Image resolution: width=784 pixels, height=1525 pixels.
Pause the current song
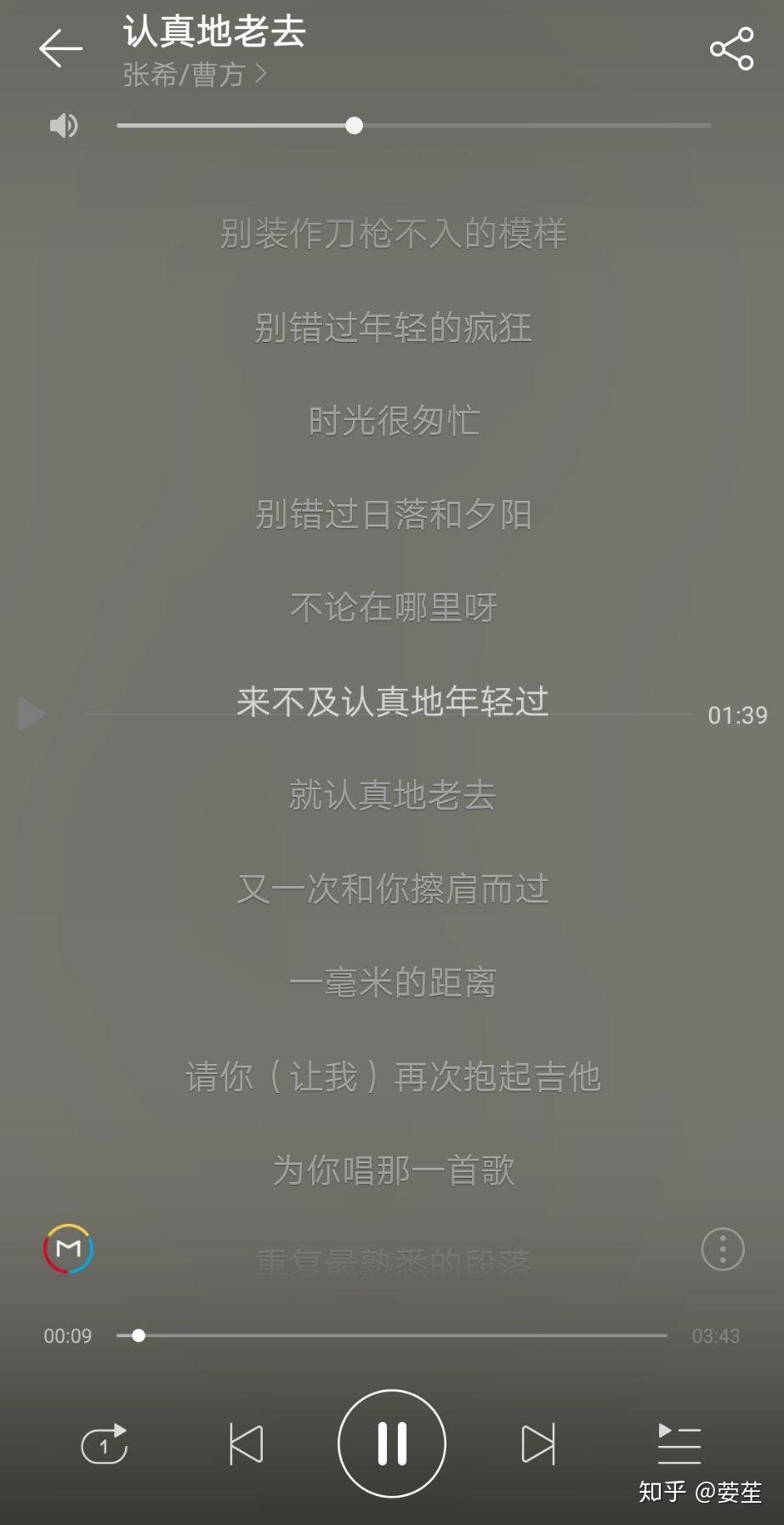392,1443
